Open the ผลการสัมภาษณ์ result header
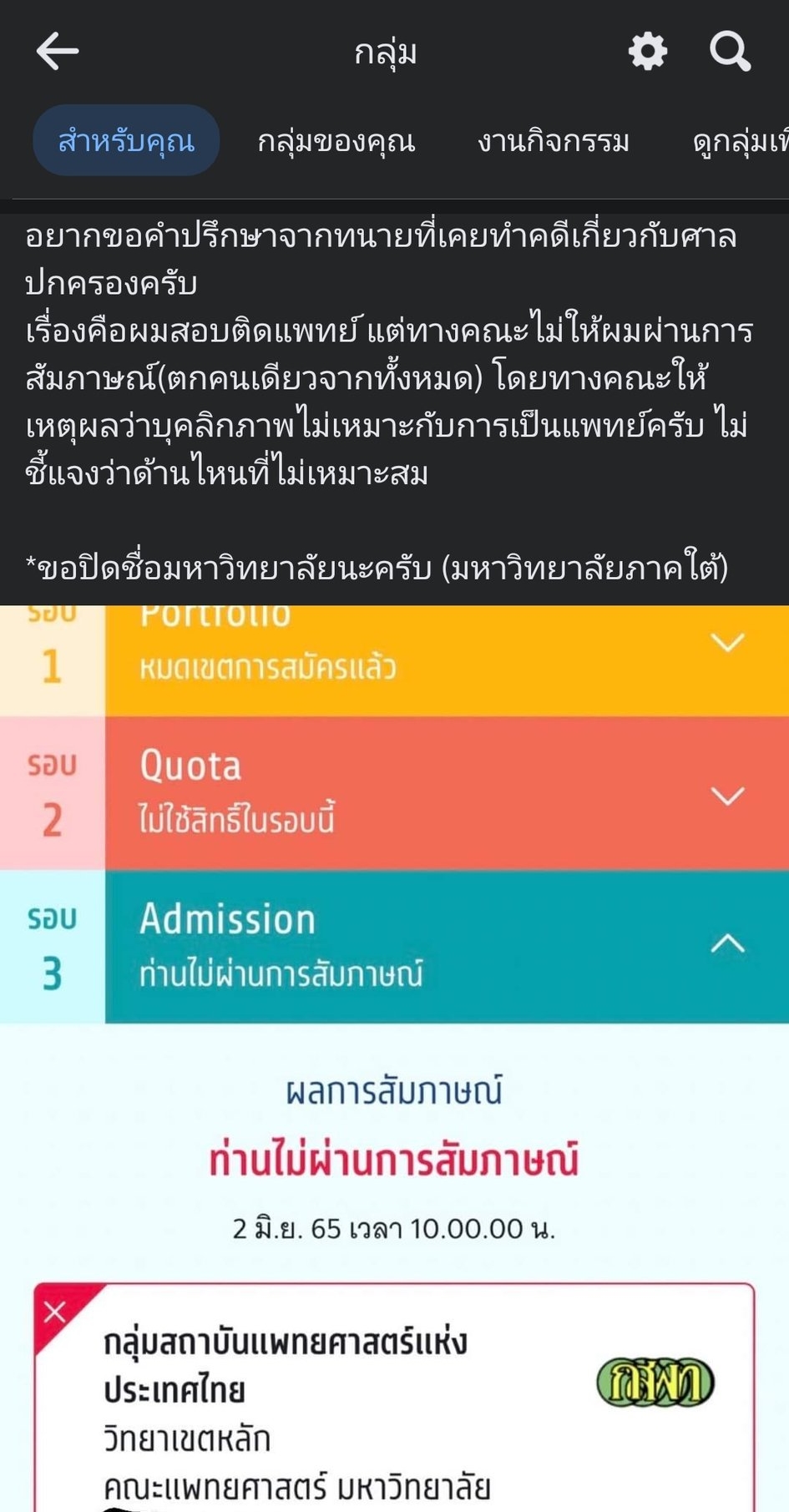The height and width of the screenshot is (1512, 789). (x=394, y=1092)
